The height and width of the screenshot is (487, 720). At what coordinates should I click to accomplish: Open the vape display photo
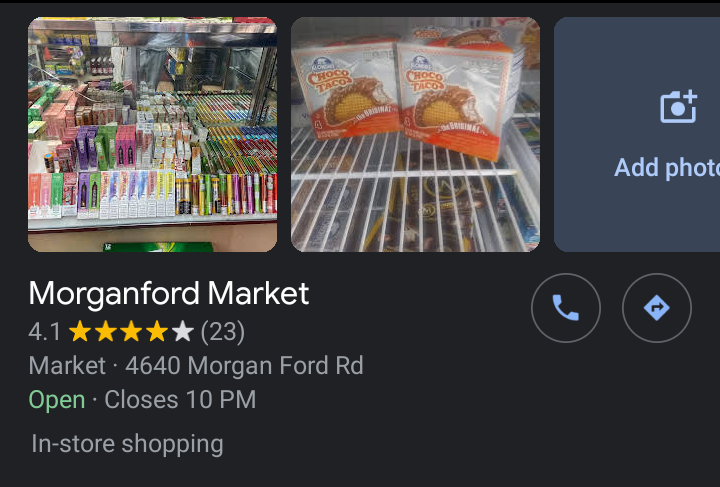click(x=152, y=134)
